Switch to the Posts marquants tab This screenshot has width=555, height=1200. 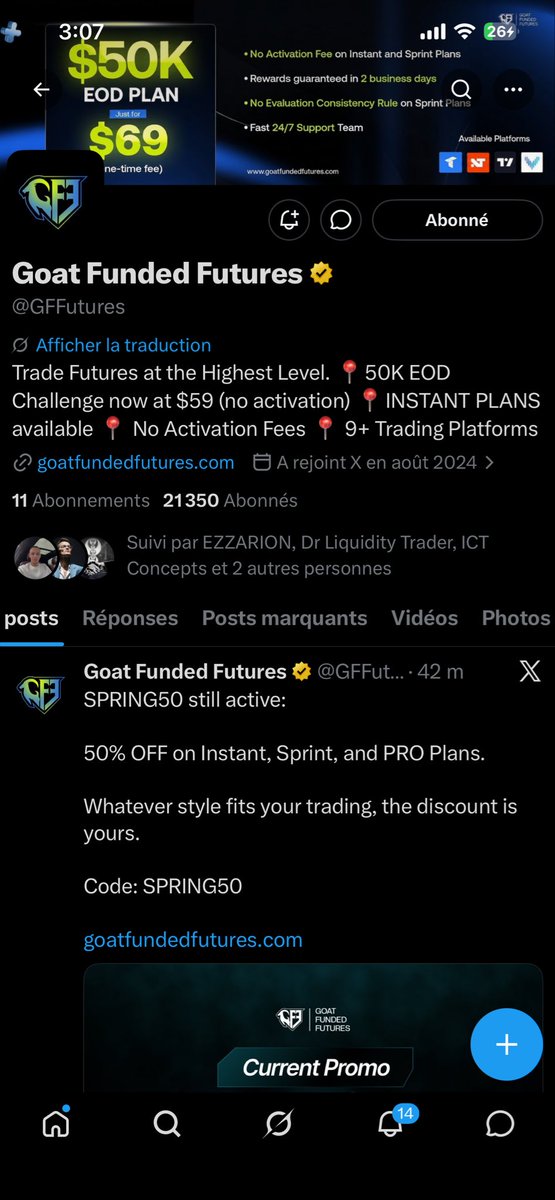tap(284, 618)
